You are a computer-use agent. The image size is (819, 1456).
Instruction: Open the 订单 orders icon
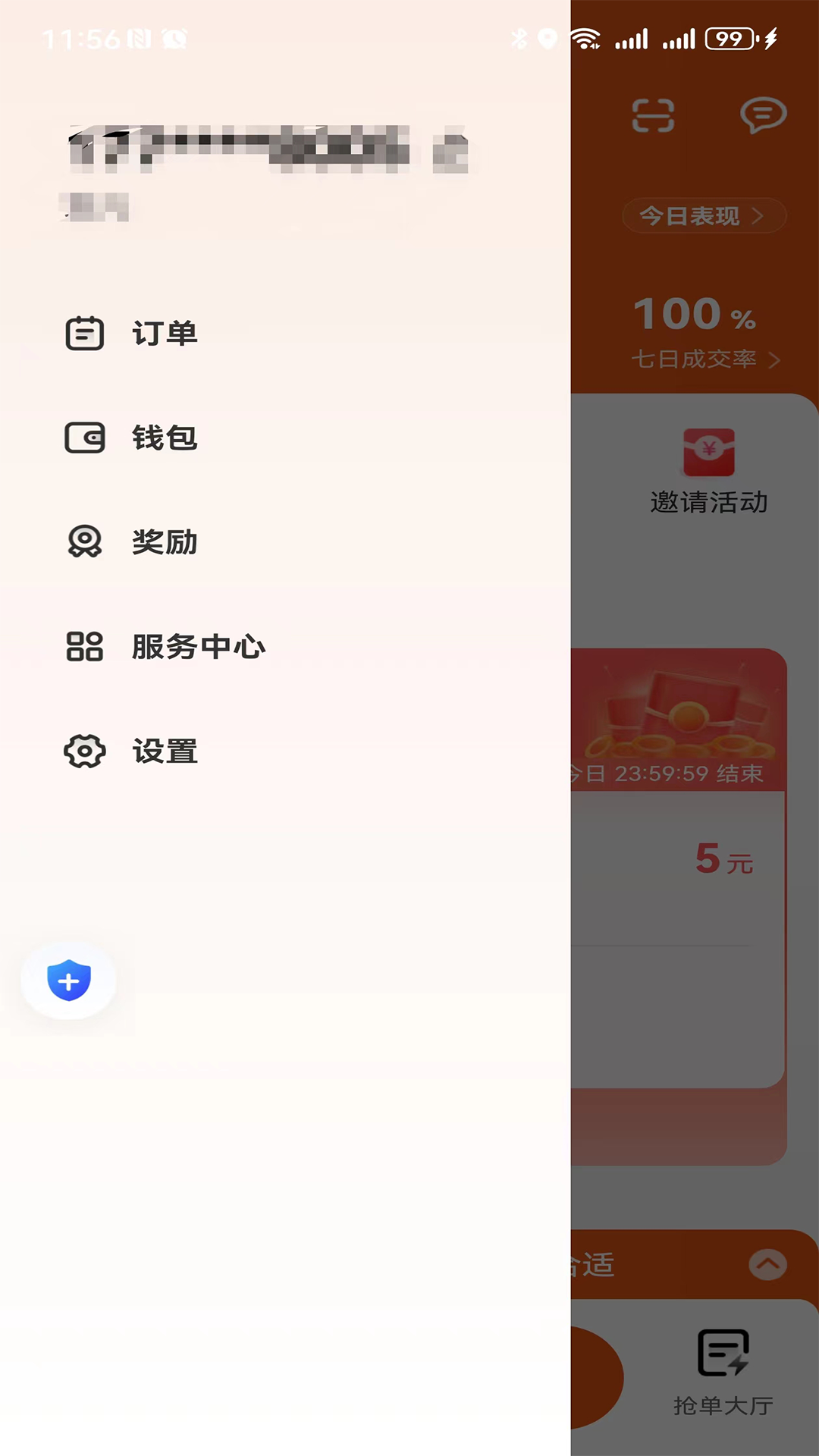[85, 332]
